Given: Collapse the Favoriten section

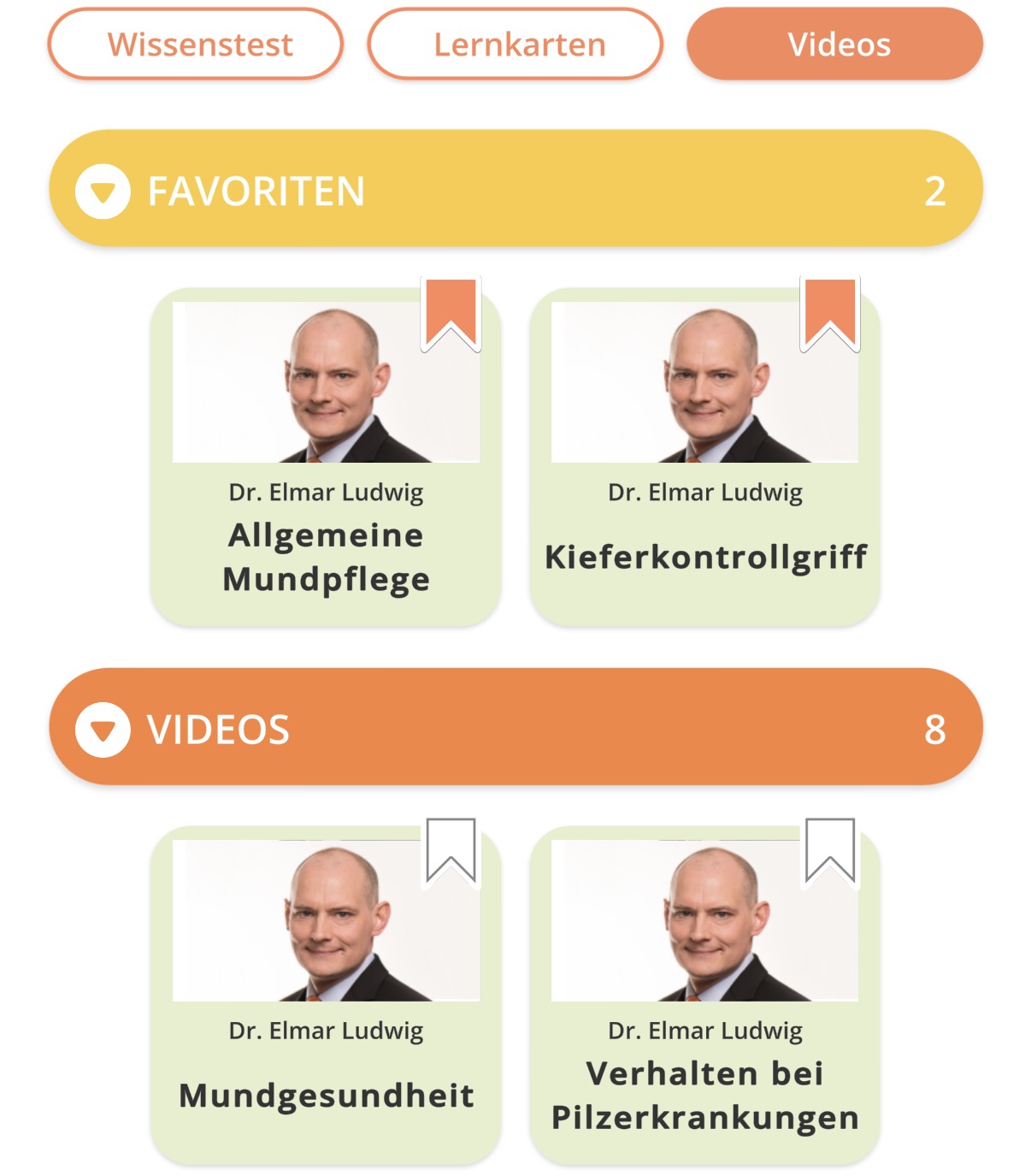Looking at the screenshot, I should coord(103,192).
